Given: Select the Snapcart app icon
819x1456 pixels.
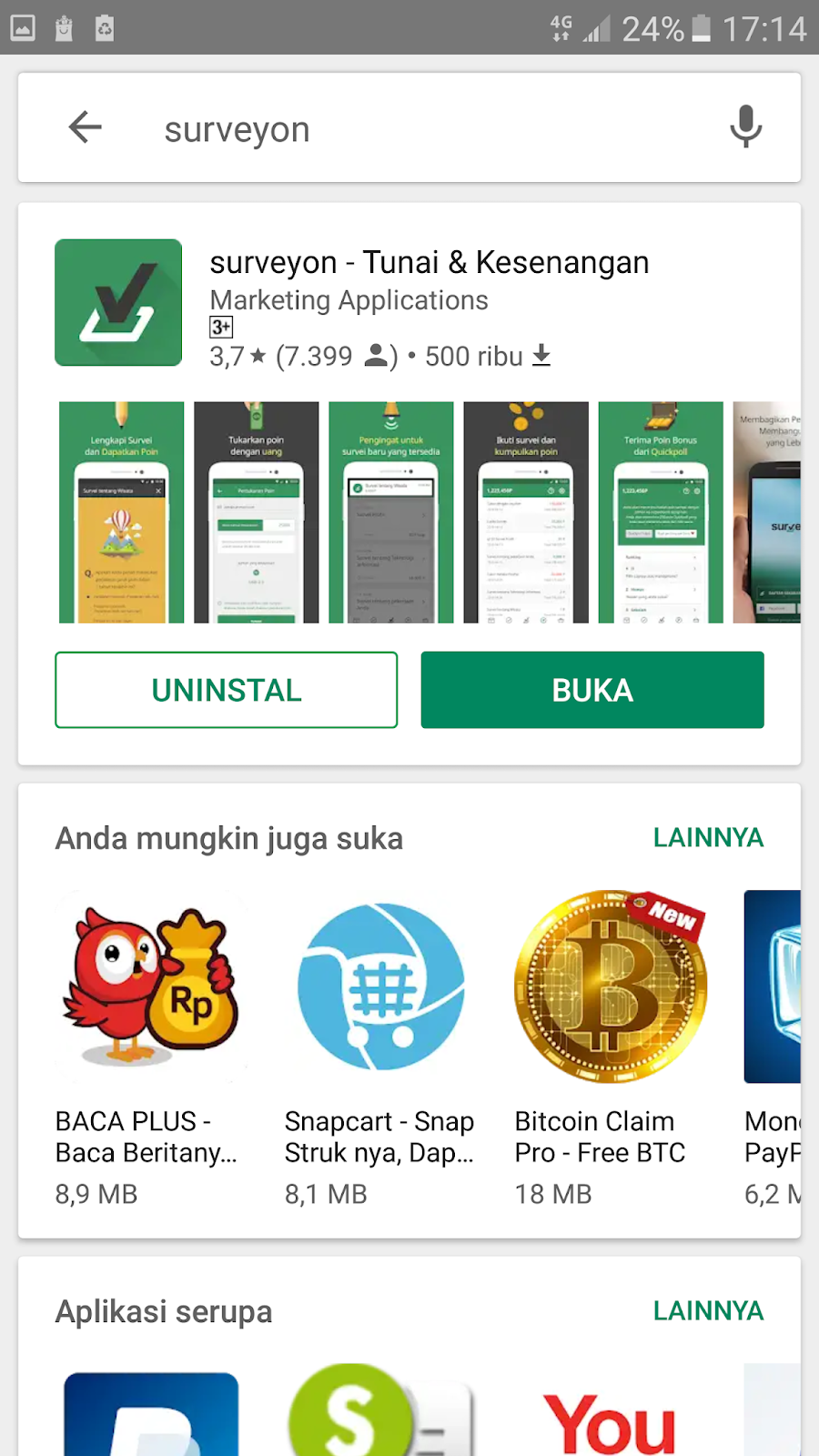Looking at the screenshot, I should tap(379, 987).
